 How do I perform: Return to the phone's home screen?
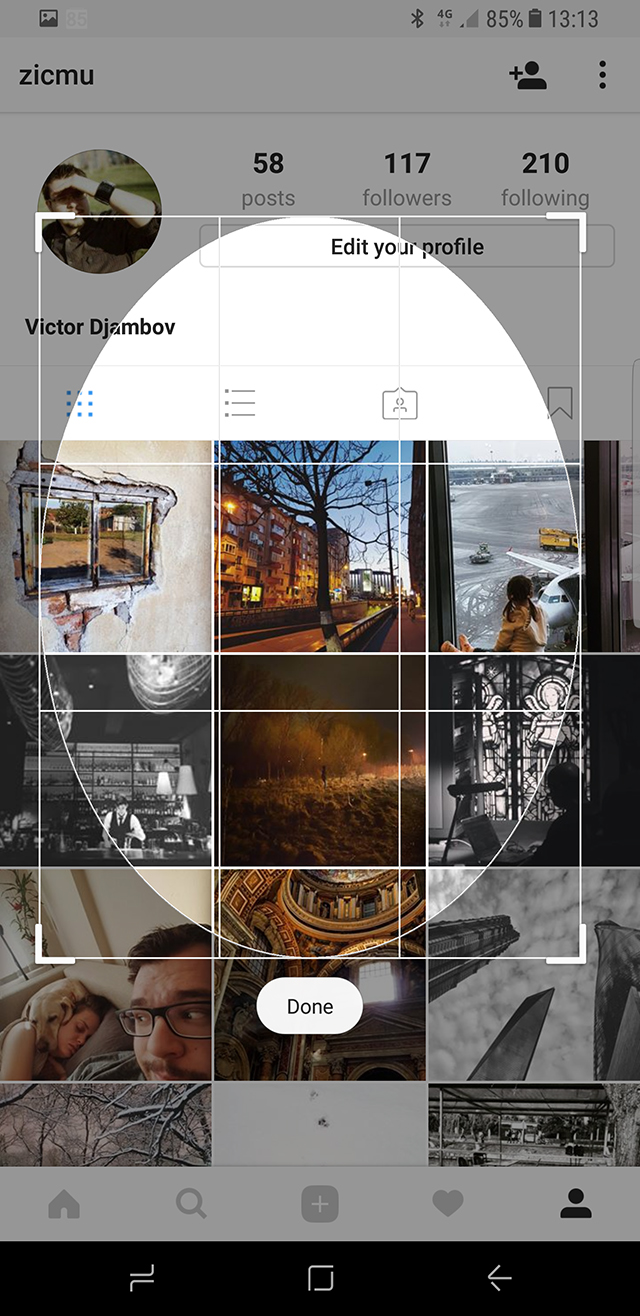coord(320,1277)
